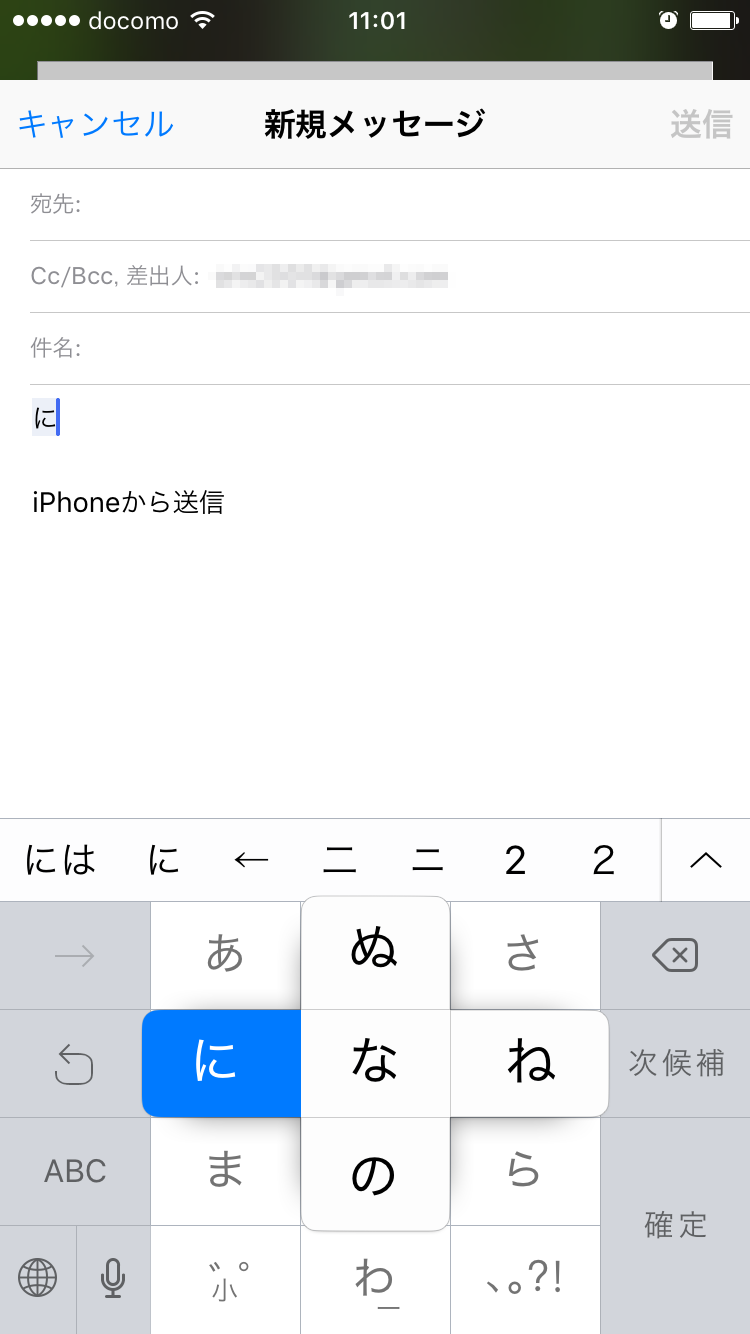Switch keyboard to ABC mode
Image resolution: width=750 pixels, height=1334 pixels.
(x=75, y=1171)
